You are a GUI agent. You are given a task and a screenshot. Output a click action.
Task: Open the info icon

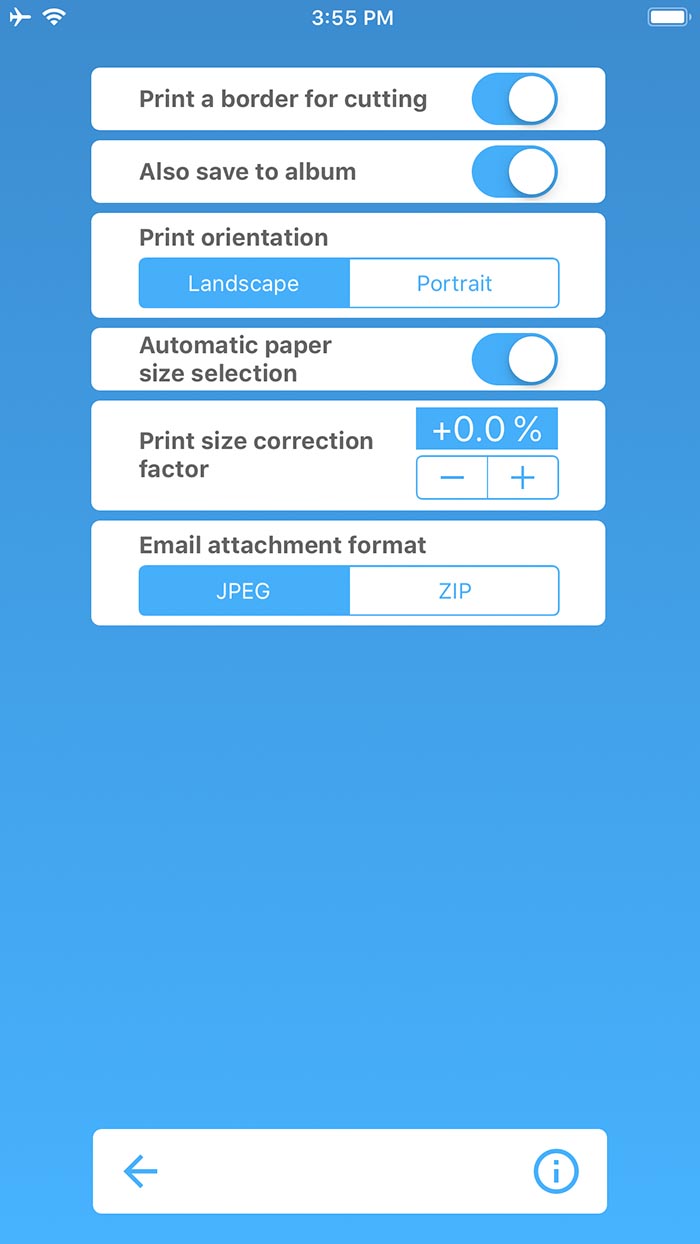(x=556, y=1171)
